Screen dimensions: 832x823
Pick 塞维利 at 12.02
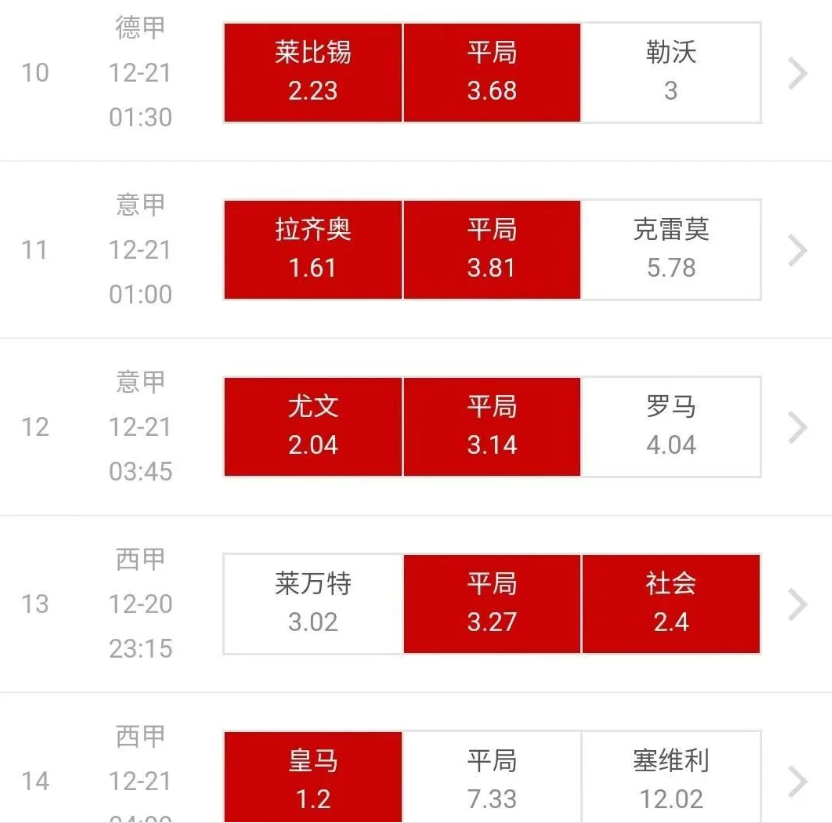[671, 778]
